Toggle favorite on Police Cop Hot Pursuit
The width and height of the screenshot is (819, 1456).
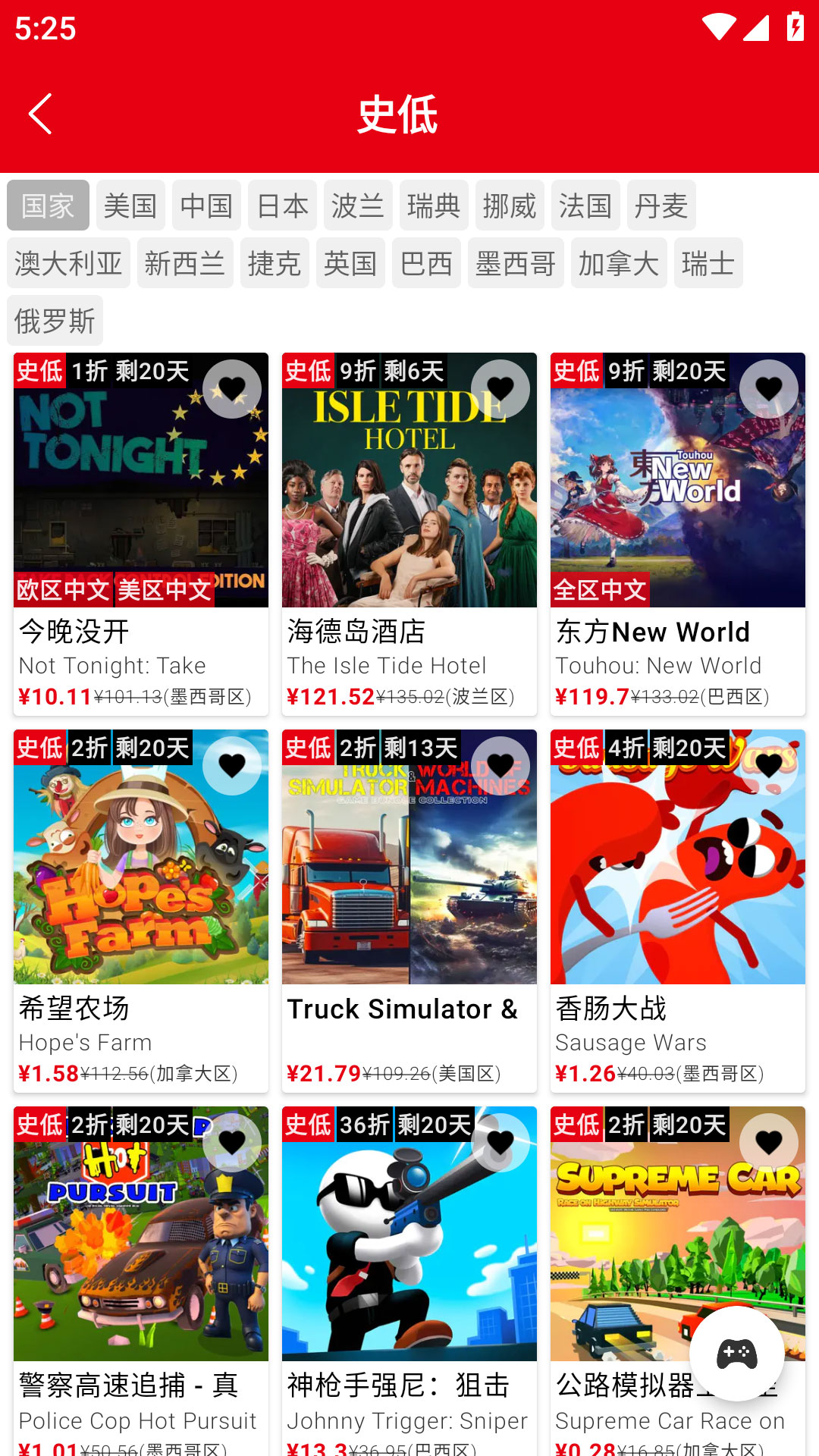point(231,1141)
